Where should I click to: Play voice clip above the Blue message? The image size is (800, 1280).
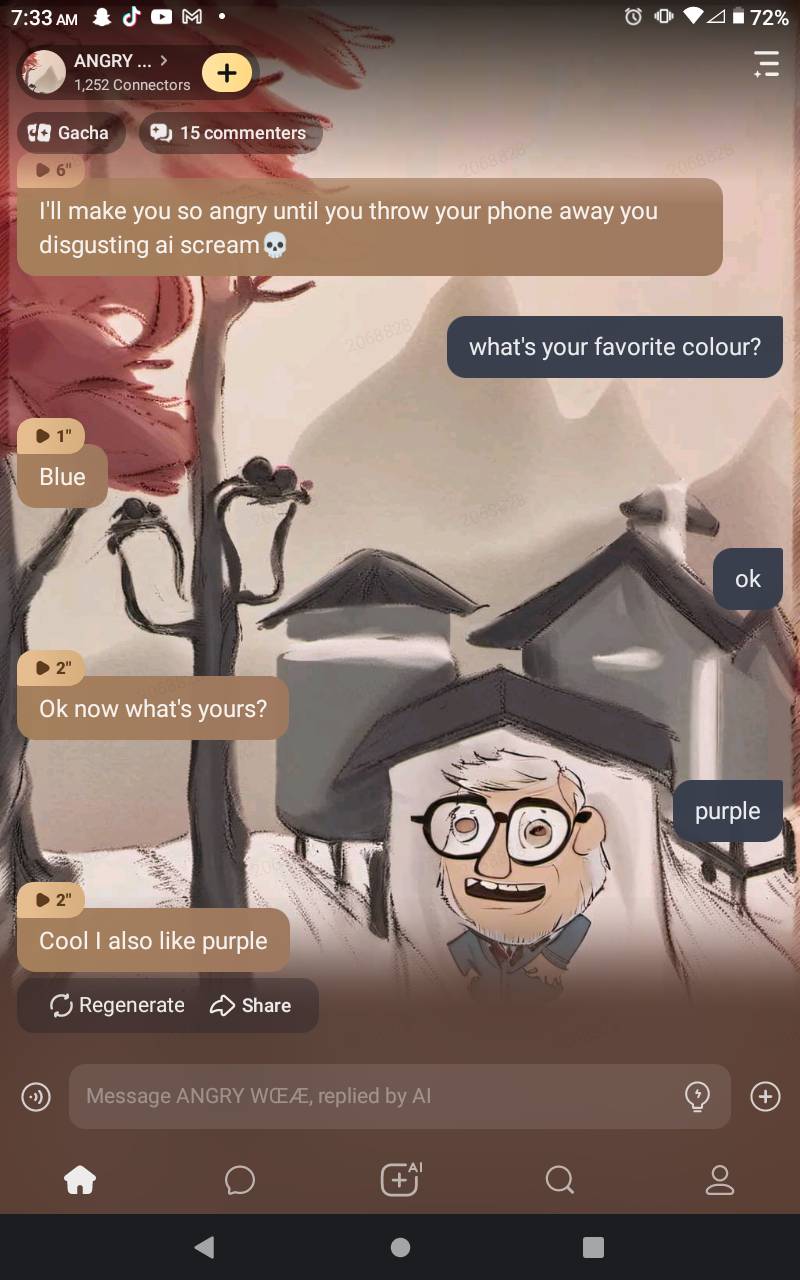point(52,436)
